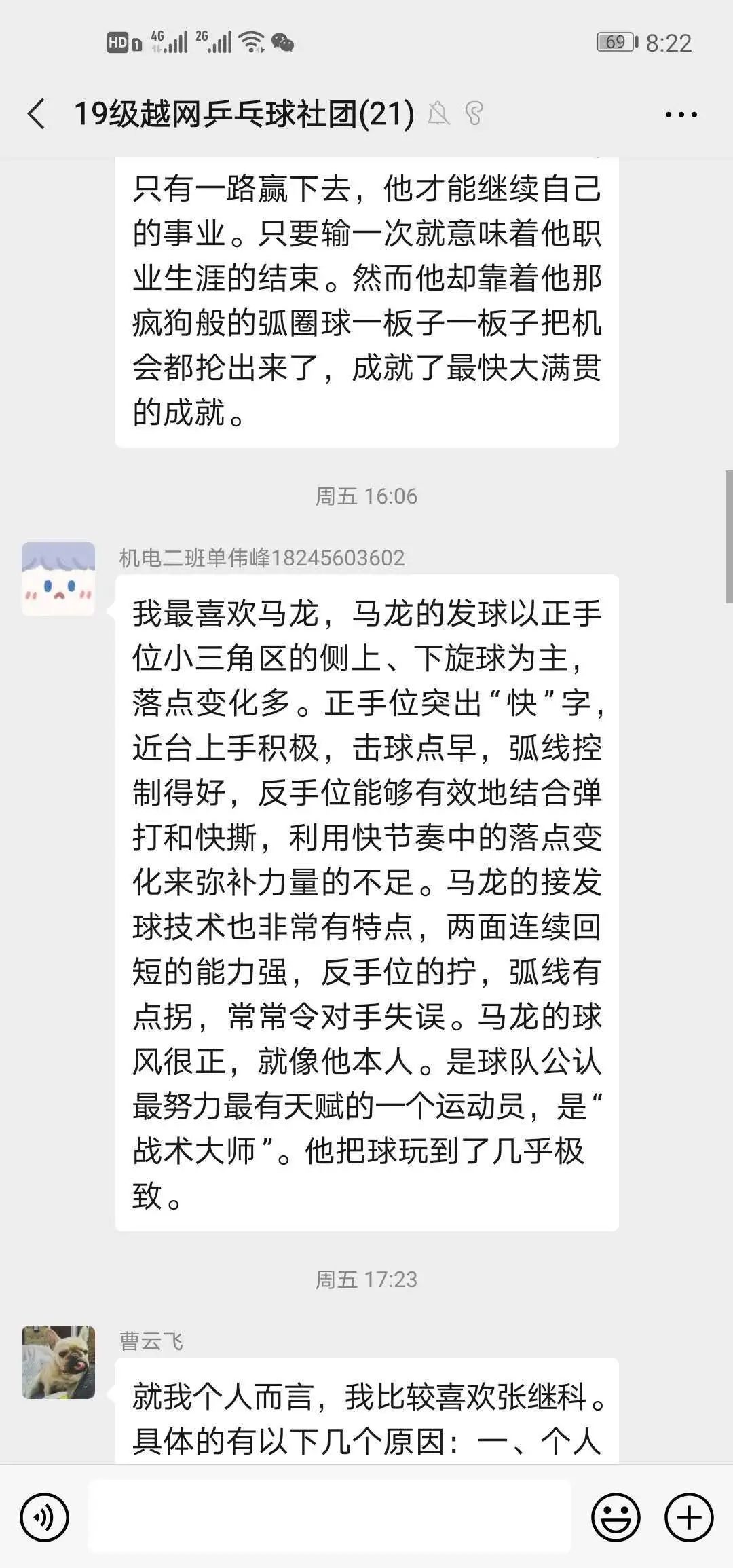
Task: Open the group chat overflow menu
Action: pos(681,115)
